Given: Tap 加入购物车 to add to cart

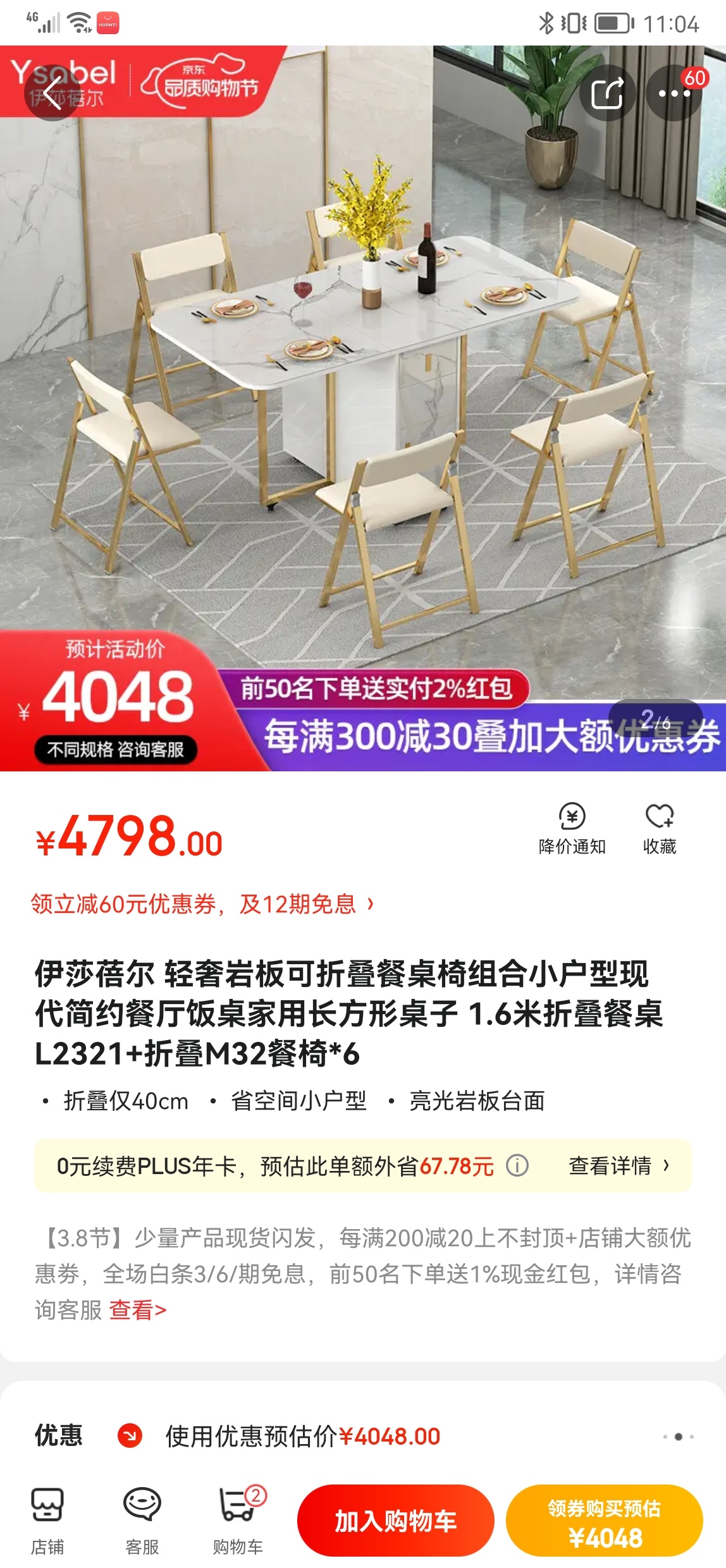Looking at the screenshot, I should pyautogui.click(x=395, y=1521).
